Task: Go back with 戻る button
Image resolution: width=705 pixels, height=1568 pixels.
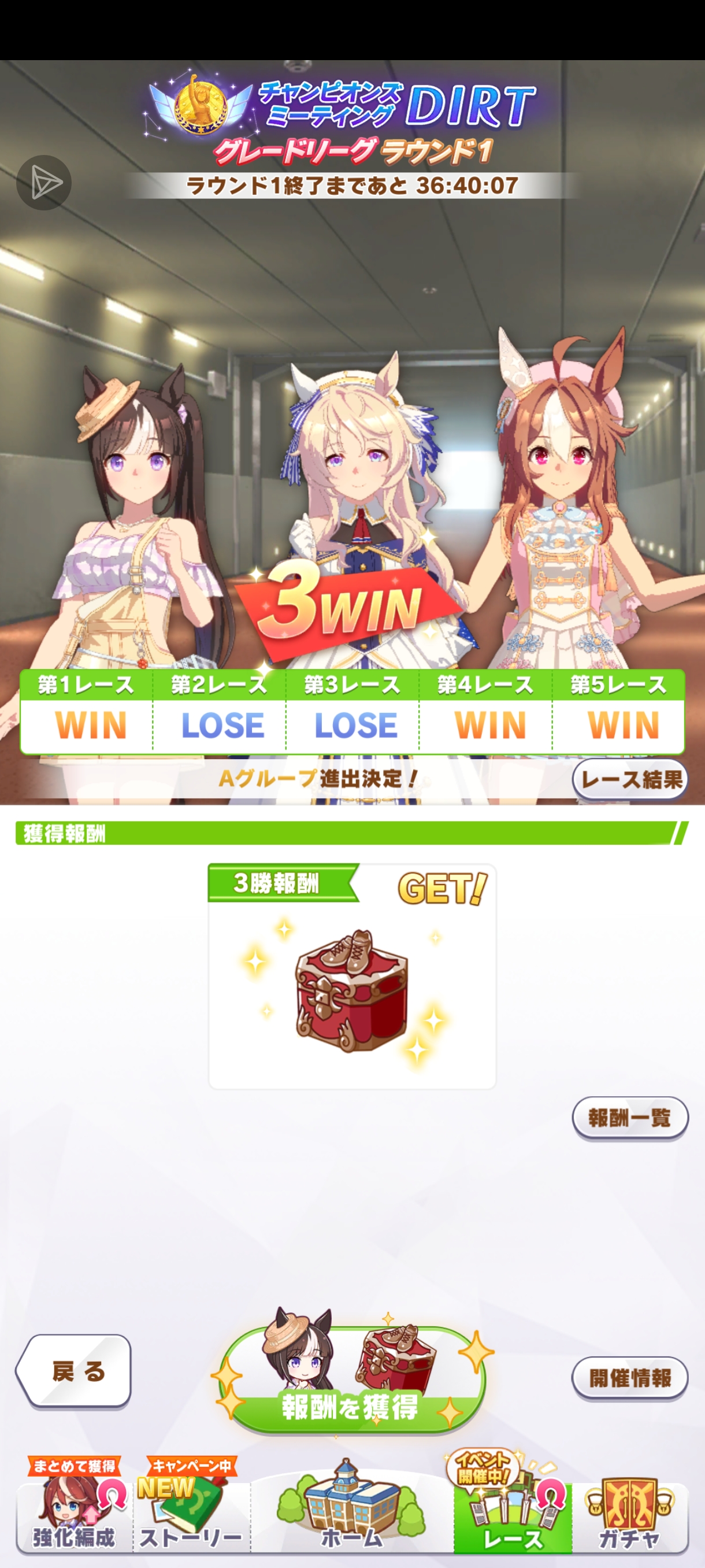Action: [74, 1371]
